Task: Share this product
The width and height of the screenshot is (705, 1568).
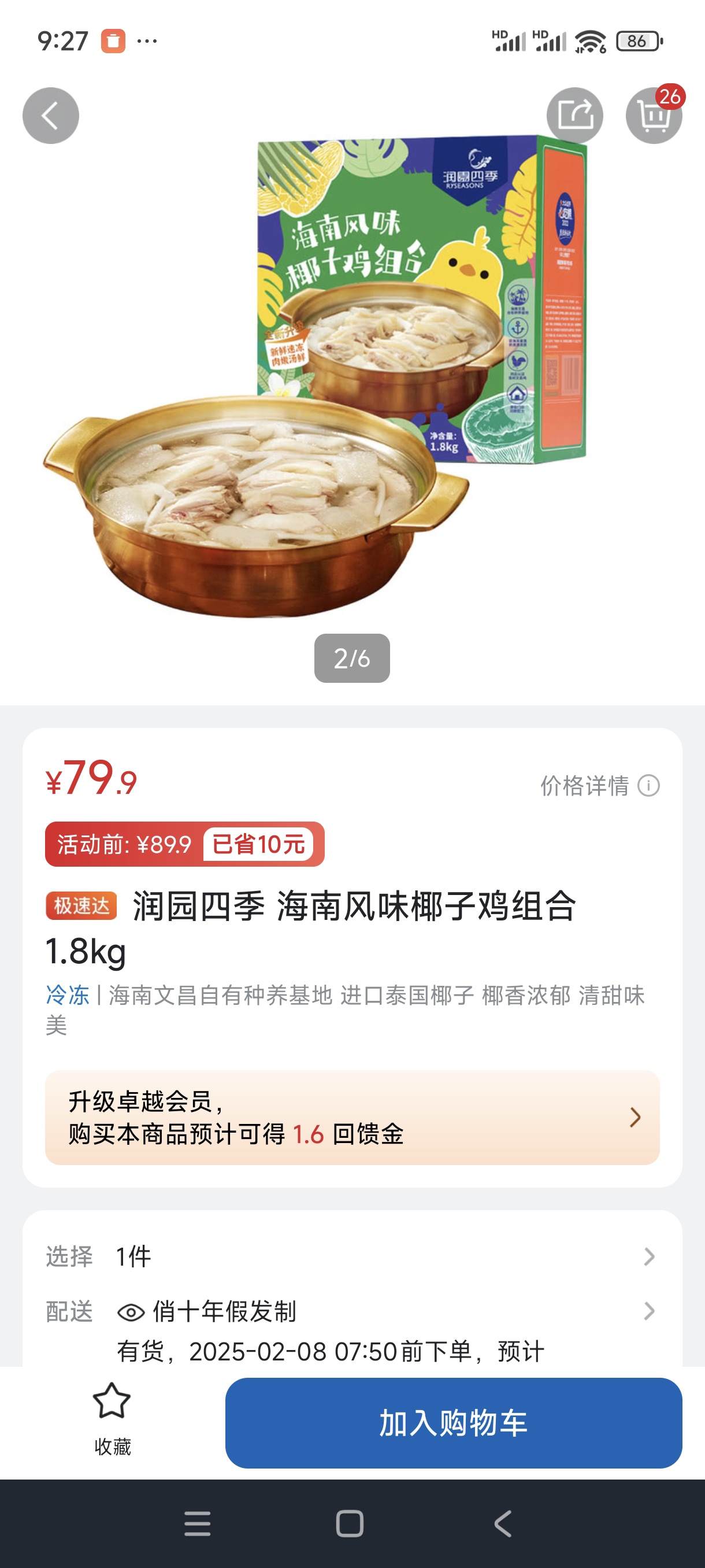Action: pos(574,116)
